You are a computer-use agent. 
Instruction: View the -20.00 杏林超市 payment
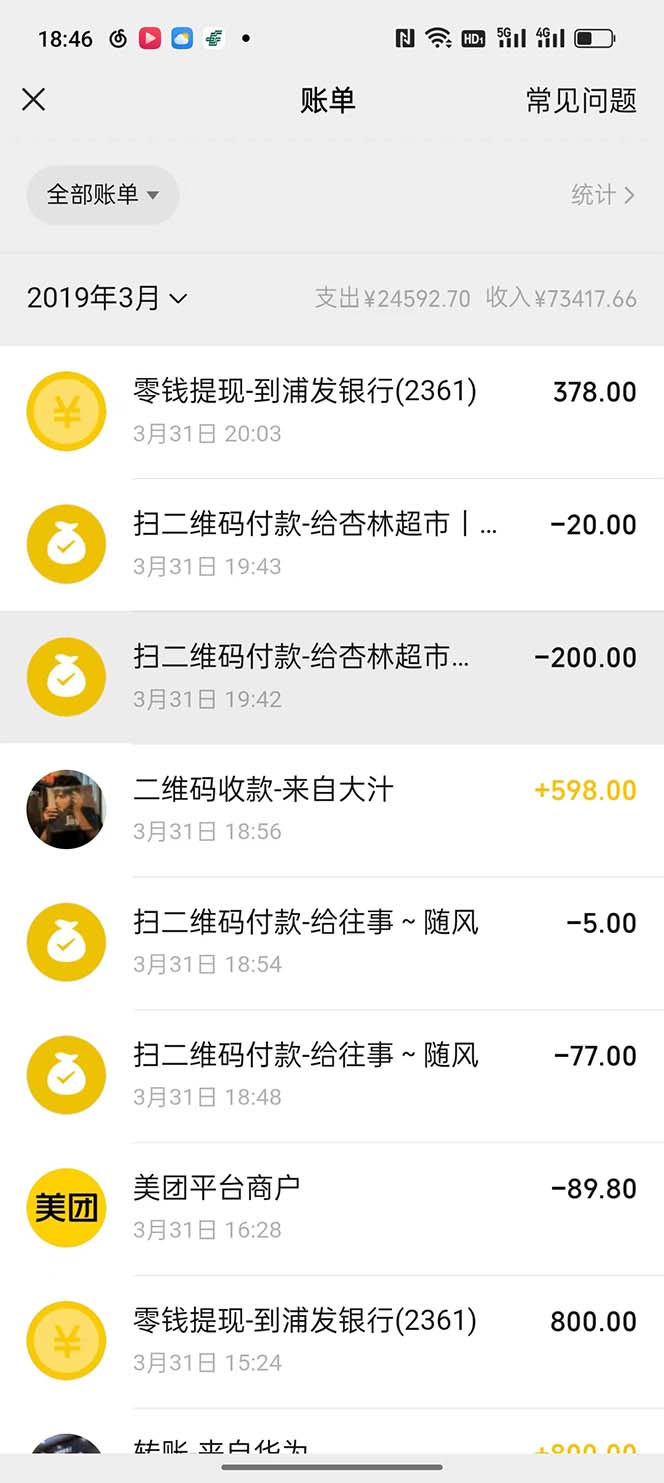click(x=332, y=544)
